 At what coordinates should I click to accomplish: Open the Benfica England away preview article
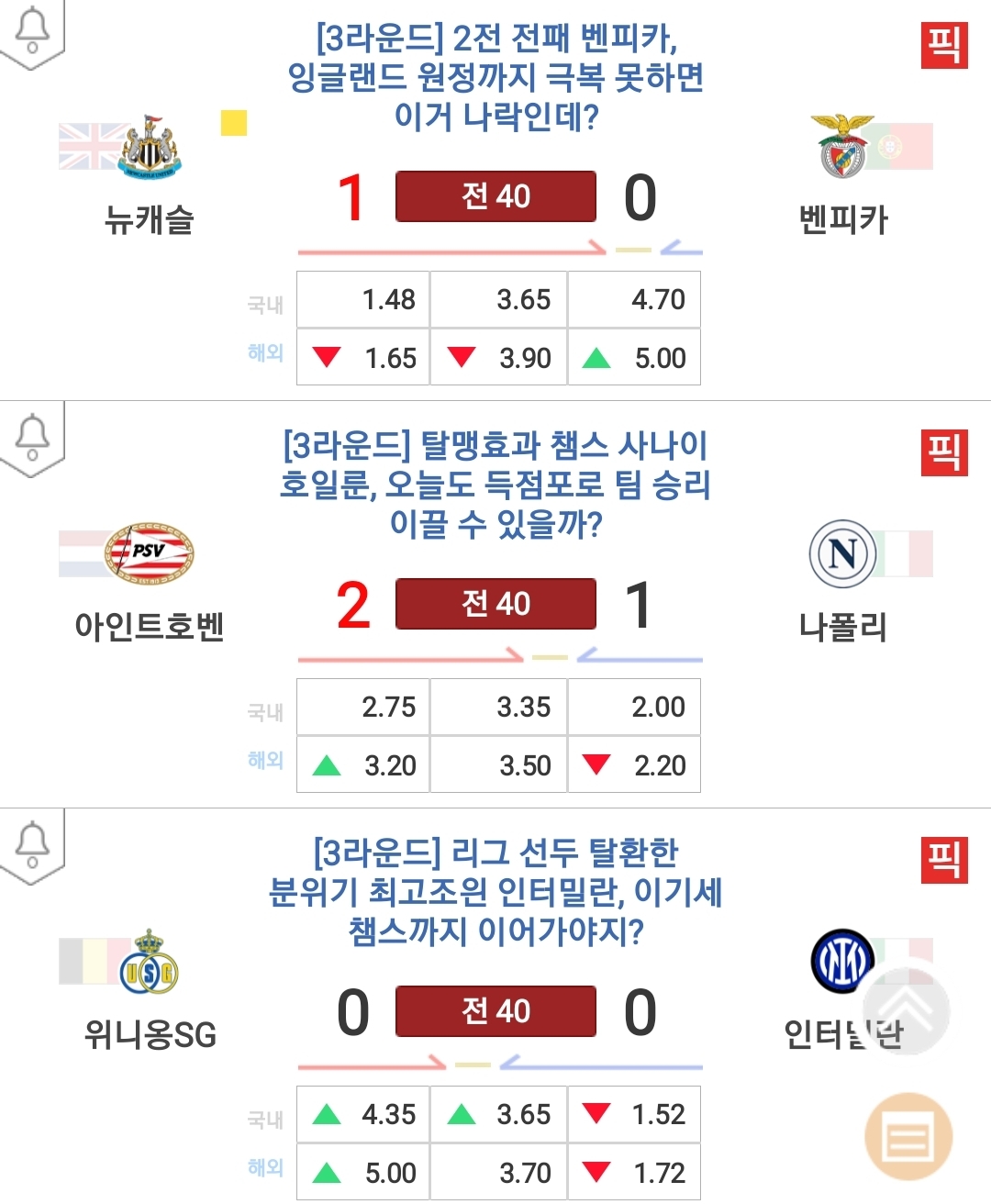[495, 78]
